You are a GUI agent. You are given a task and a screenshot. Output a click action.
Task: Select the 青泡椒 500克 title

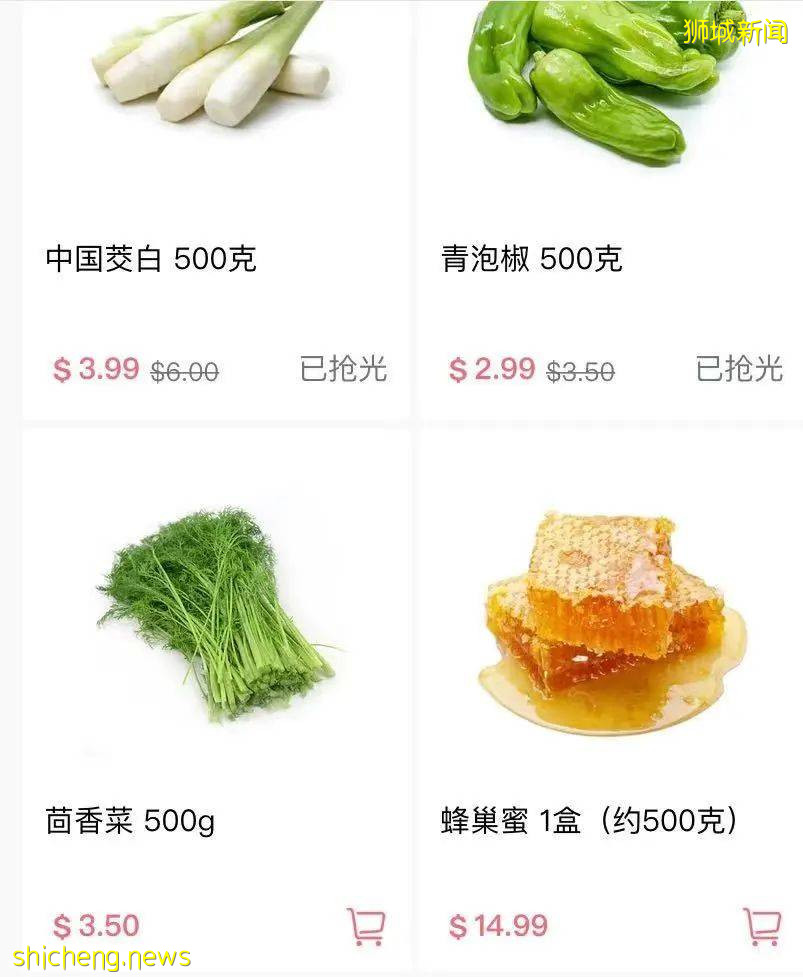530,259
